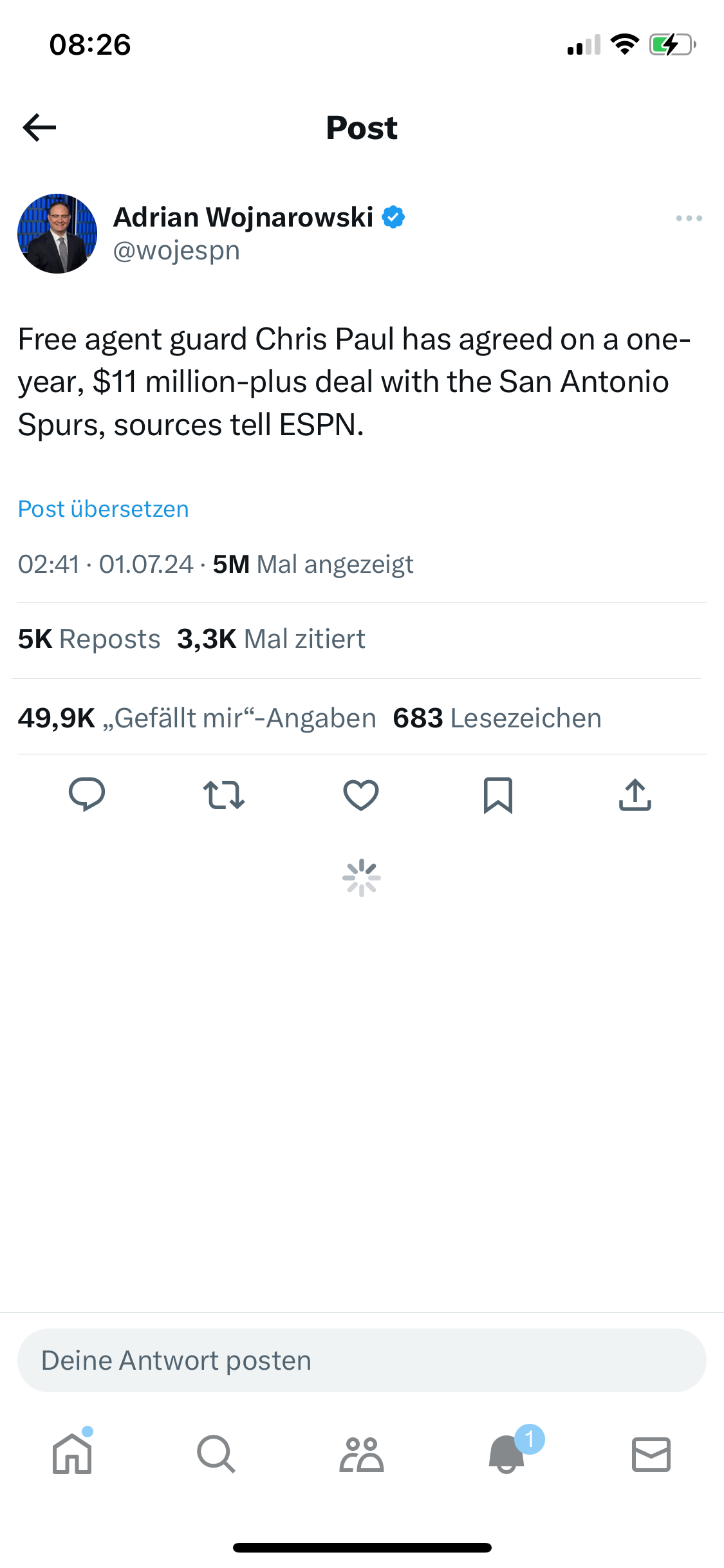Bookmark this post
Image resolution: width=724 pixels, height=1568 pixels.
[498, 794]
